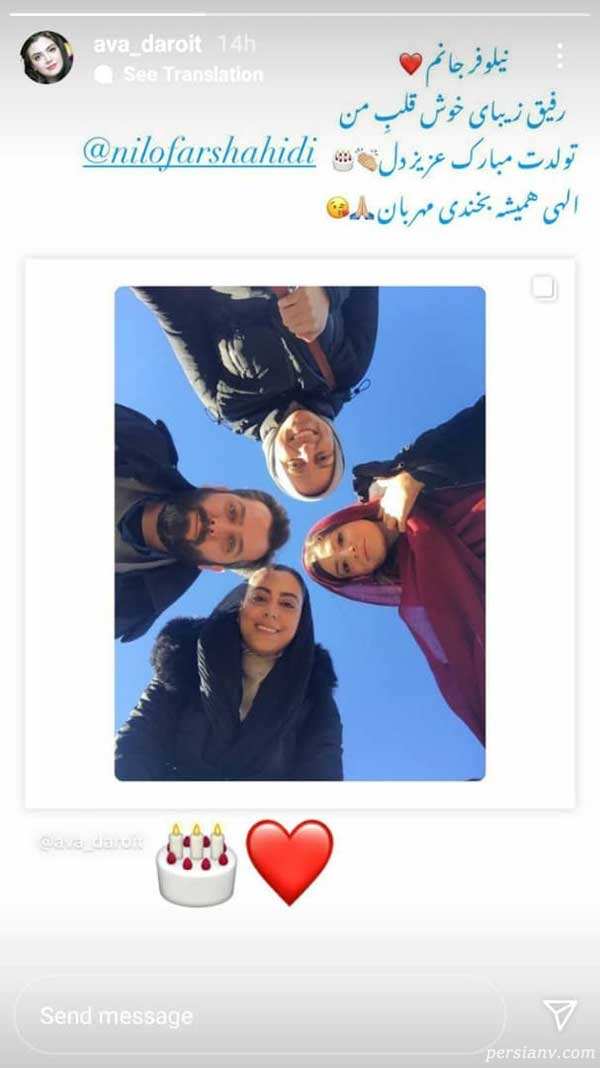Open ava_daroit's profile picture
This screenshot has width=600, height=1068.
point(46,57)
